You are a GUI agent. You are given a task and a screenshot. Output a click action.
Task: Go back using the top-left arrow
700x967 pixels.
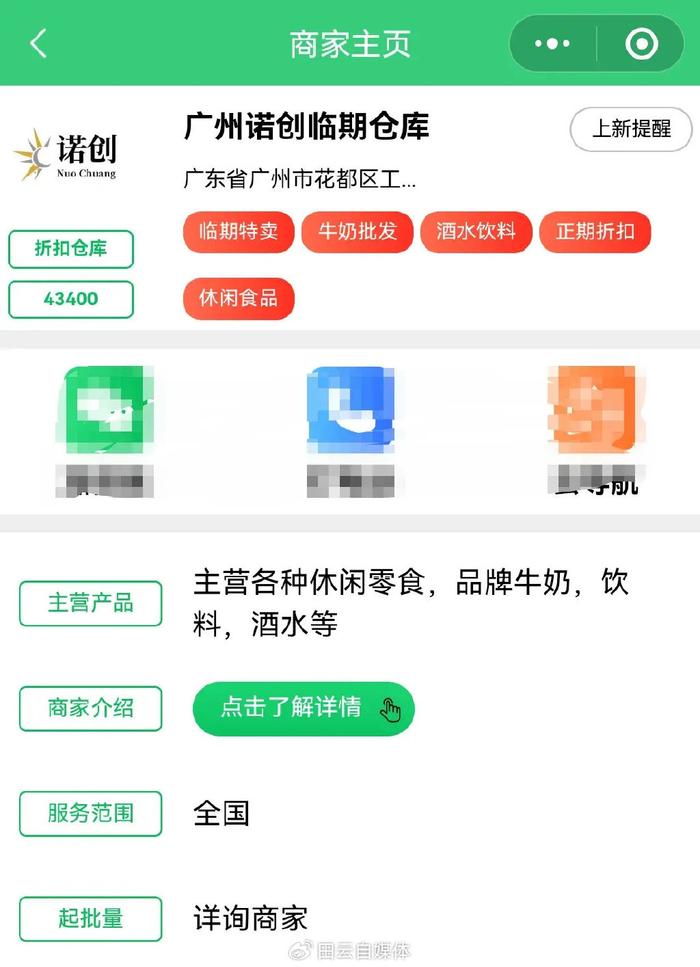pos(38,43)
